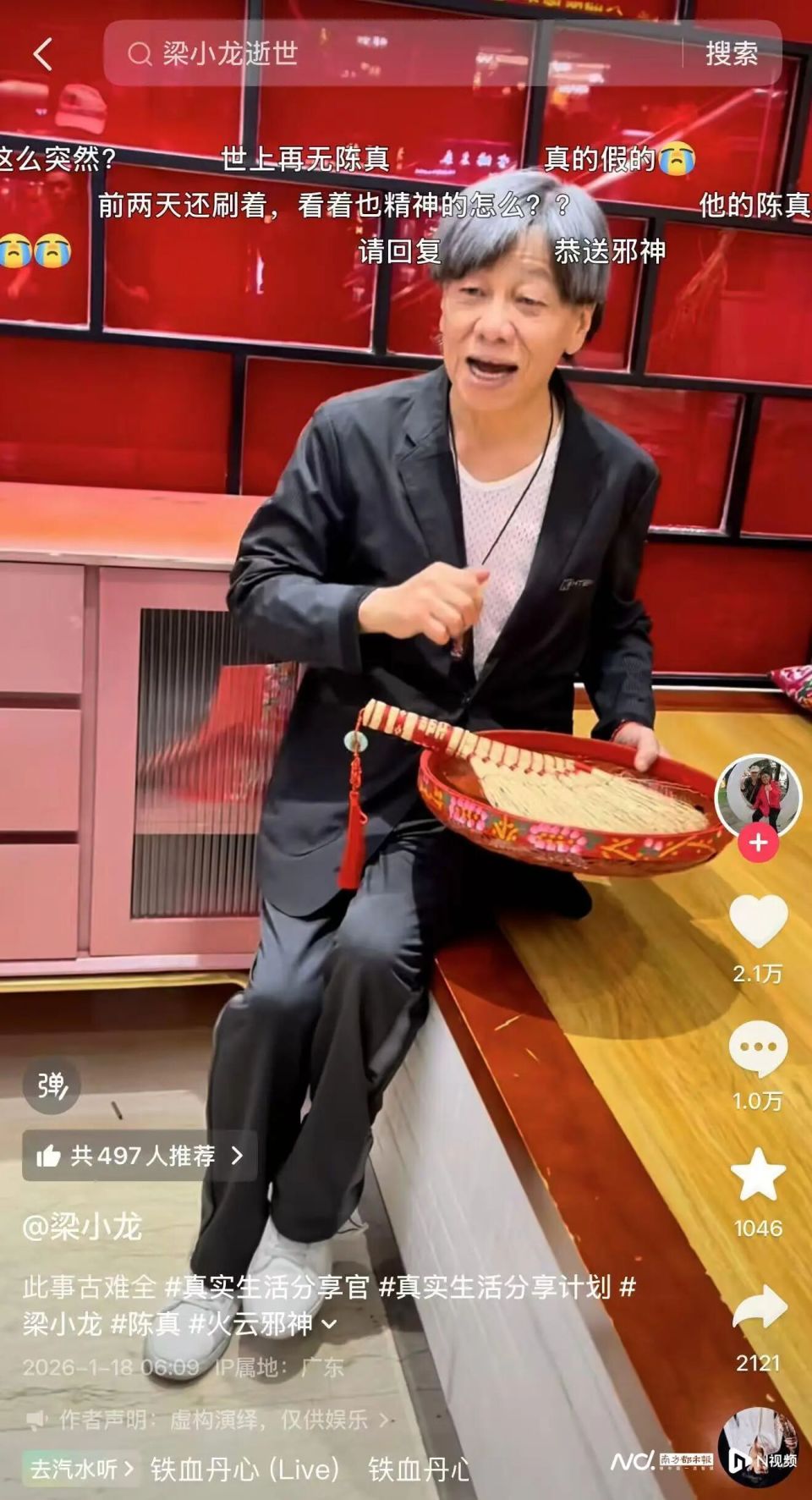Screen dimensions: 812x1500
Task: Go back with the arrow icon
Action: [43, 54]
